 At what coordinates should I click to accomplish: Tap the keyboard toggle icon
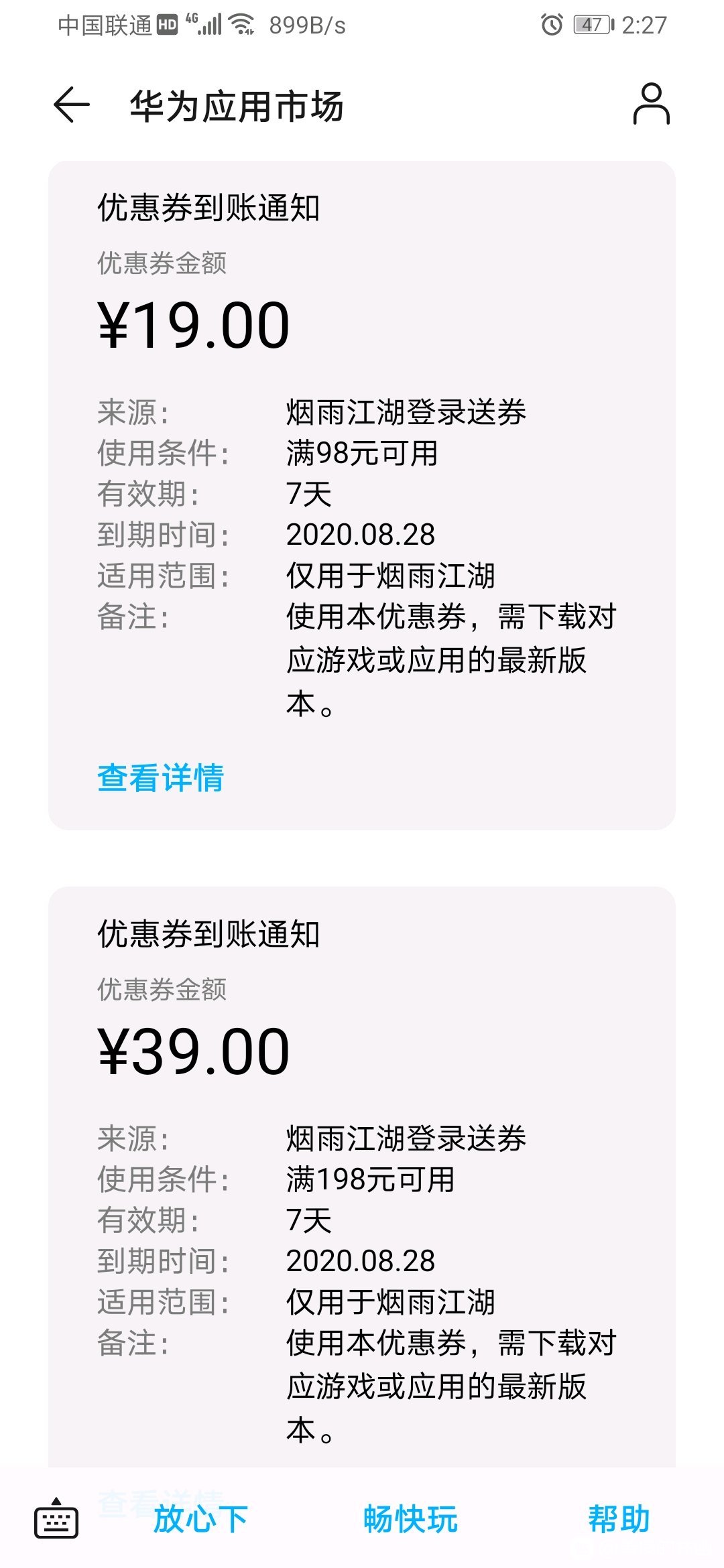(56, 1518)
